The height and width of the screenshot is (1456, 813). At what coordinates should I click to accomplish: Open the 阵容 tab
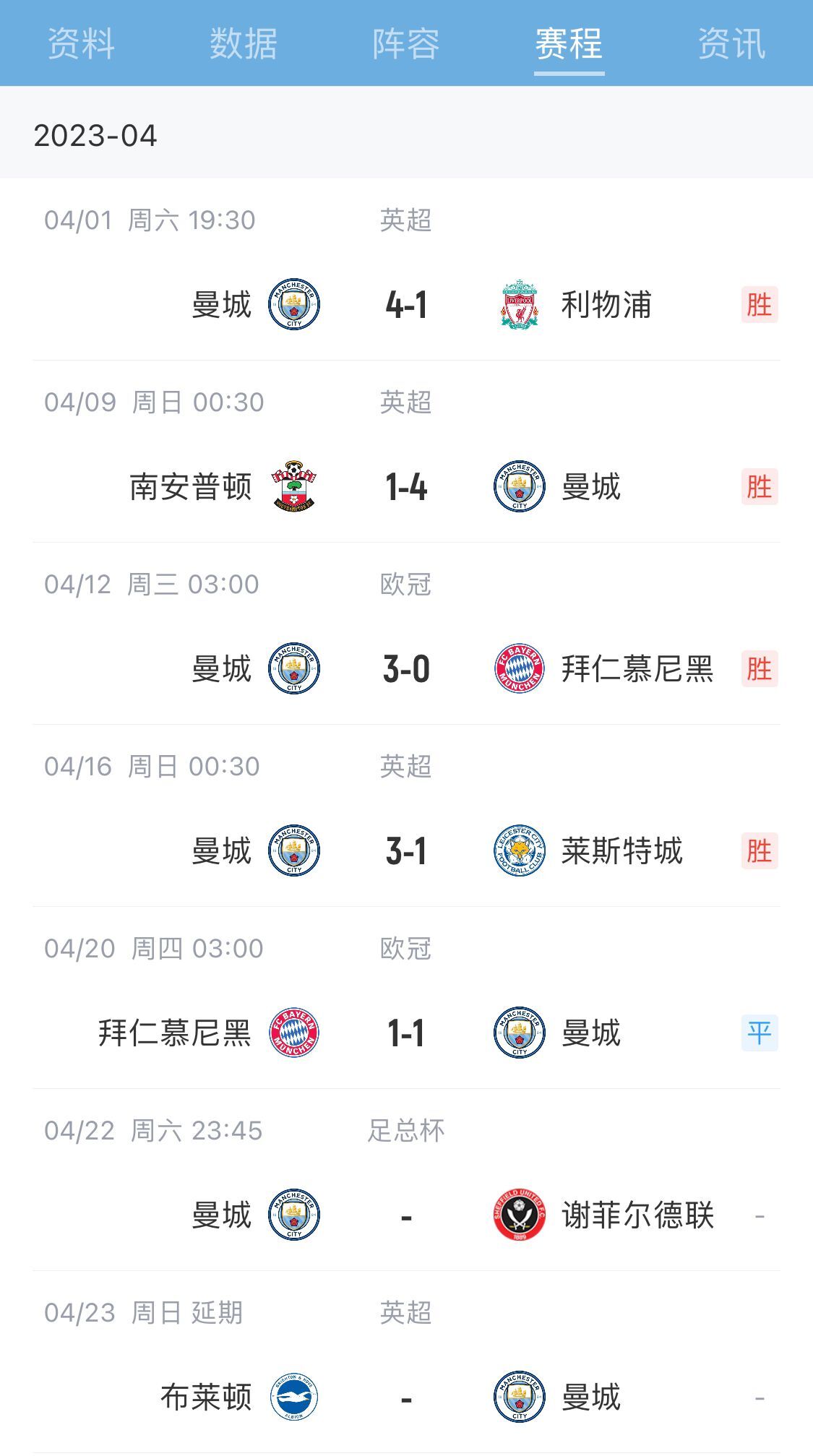[406, 43]
